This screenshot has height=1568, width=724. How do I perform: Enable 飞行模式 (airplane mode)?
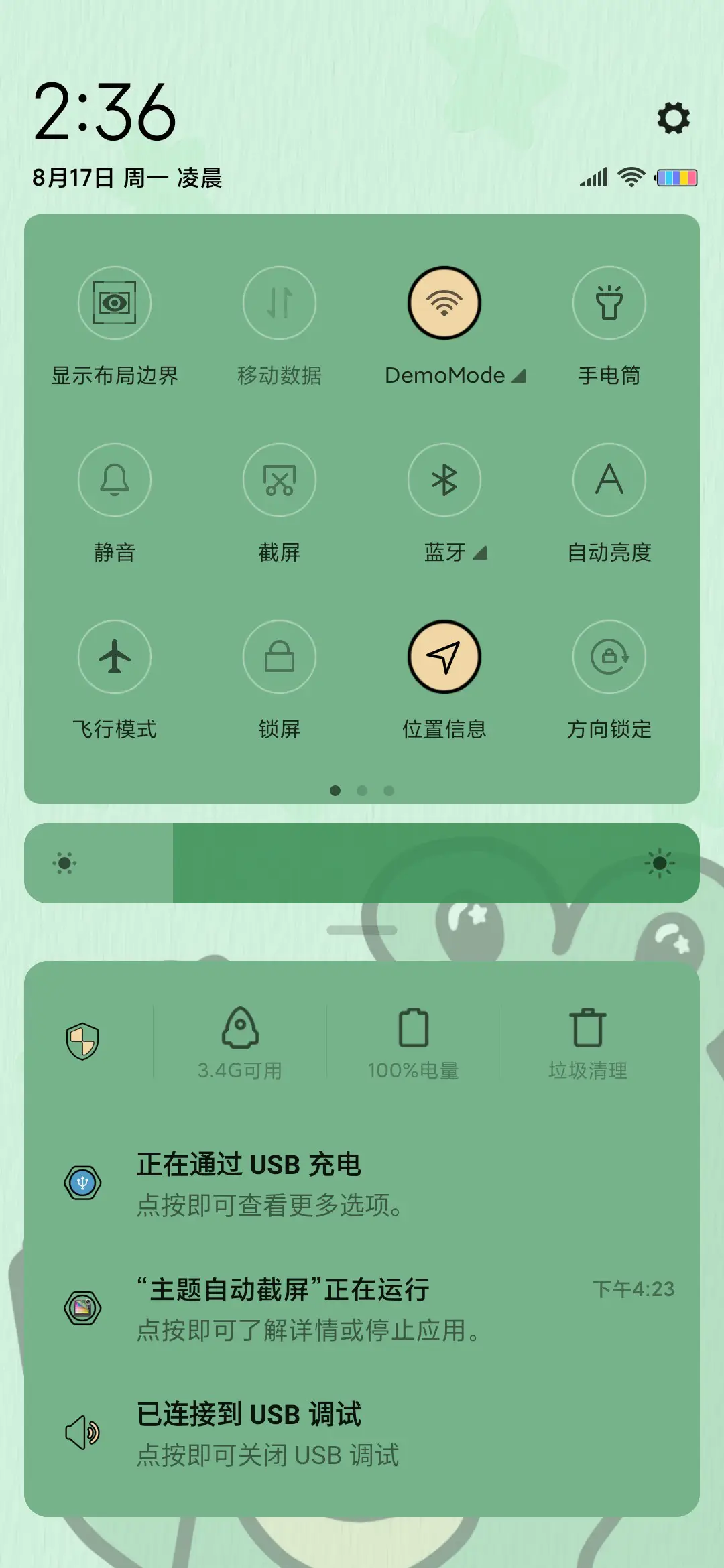[114, 657]
